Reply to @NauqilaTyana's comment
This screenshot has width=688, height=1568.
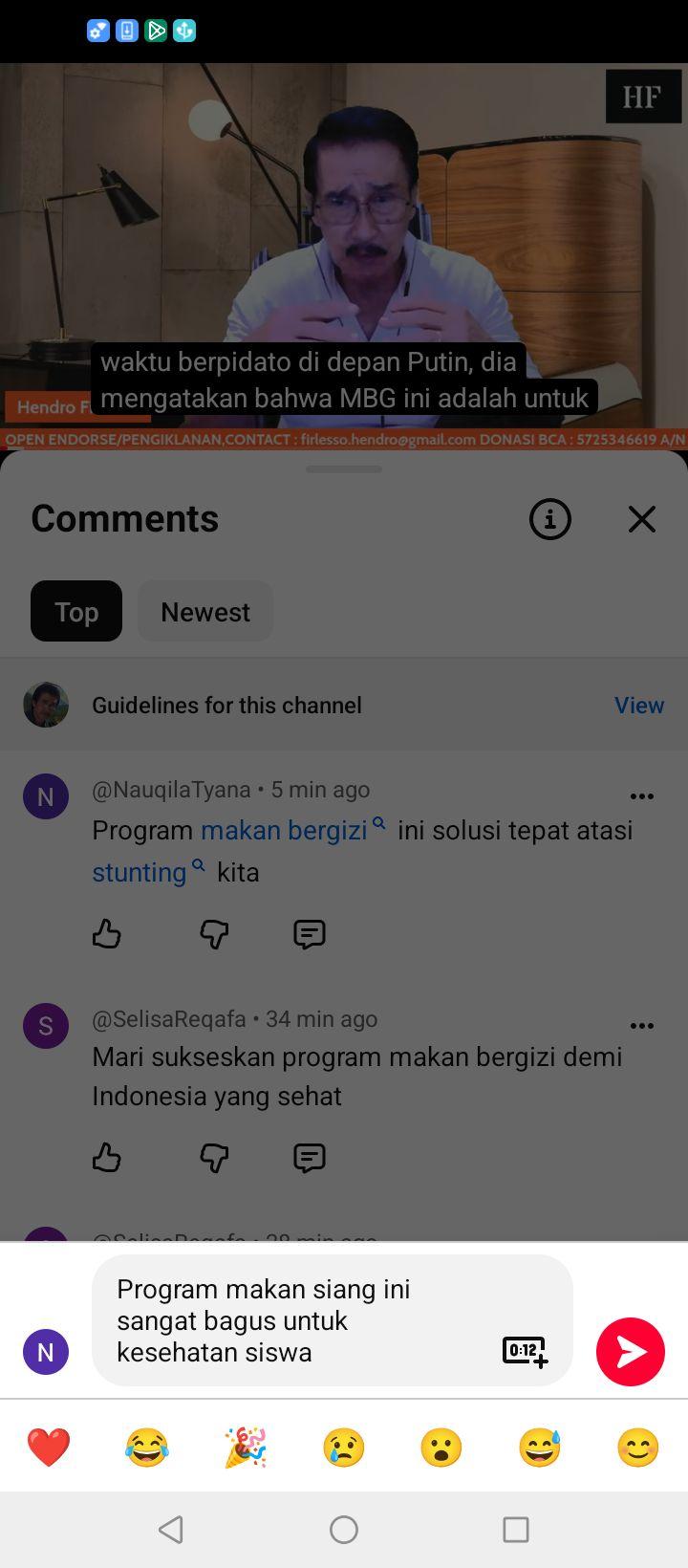coord(310,934)
